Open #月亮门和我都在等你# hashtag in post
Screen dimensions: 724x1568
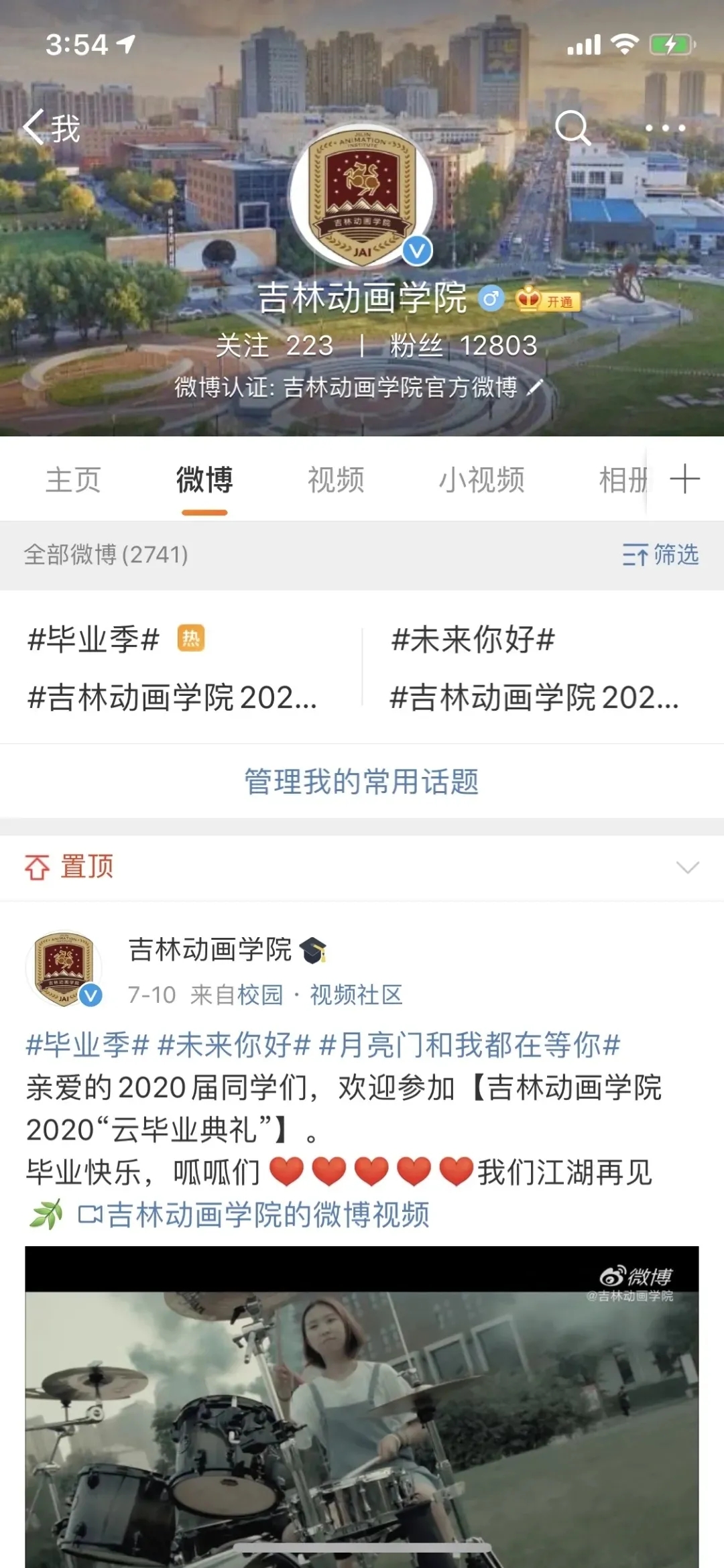point(469,1044)
